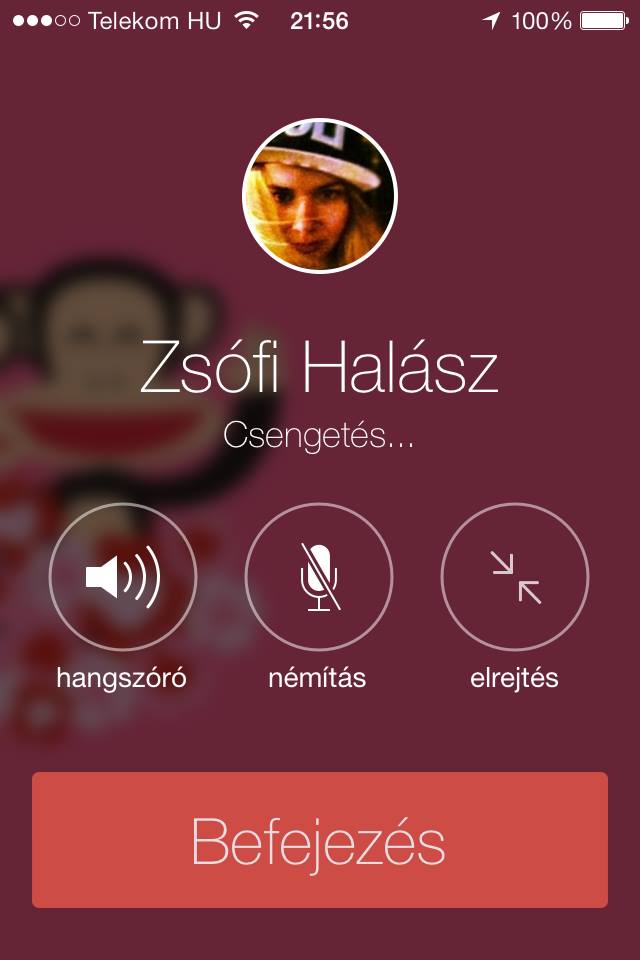The height and width of the screenshot is (960, 640).
Task: Mute the microphone with némítás
Action: tap(318, 577)
